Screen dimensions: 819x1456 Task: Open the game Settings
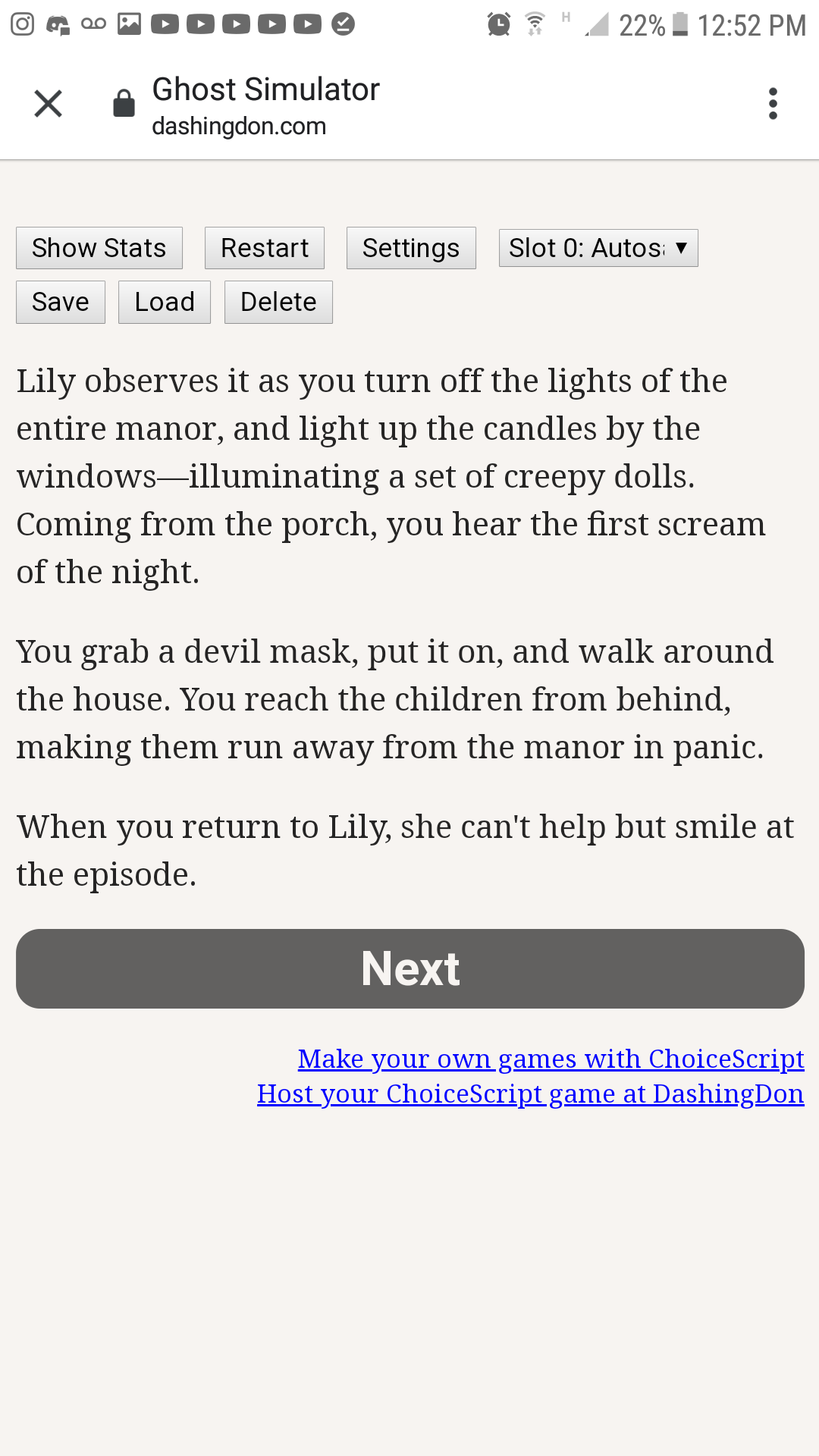click(411, 248)
